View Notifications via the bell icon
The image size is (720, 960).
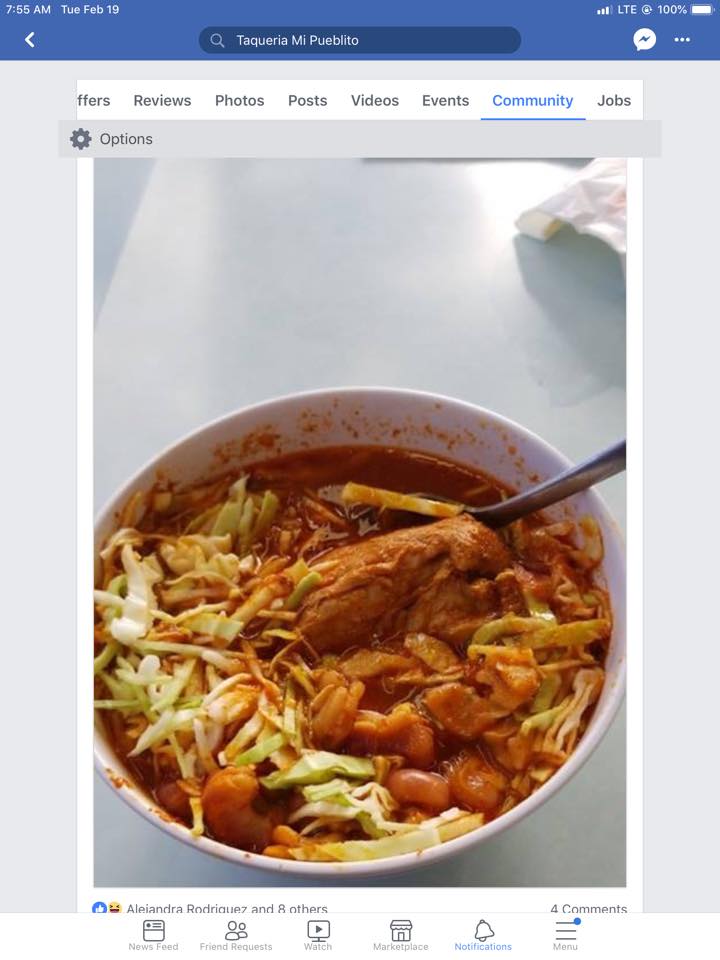(x=483, y=932)
